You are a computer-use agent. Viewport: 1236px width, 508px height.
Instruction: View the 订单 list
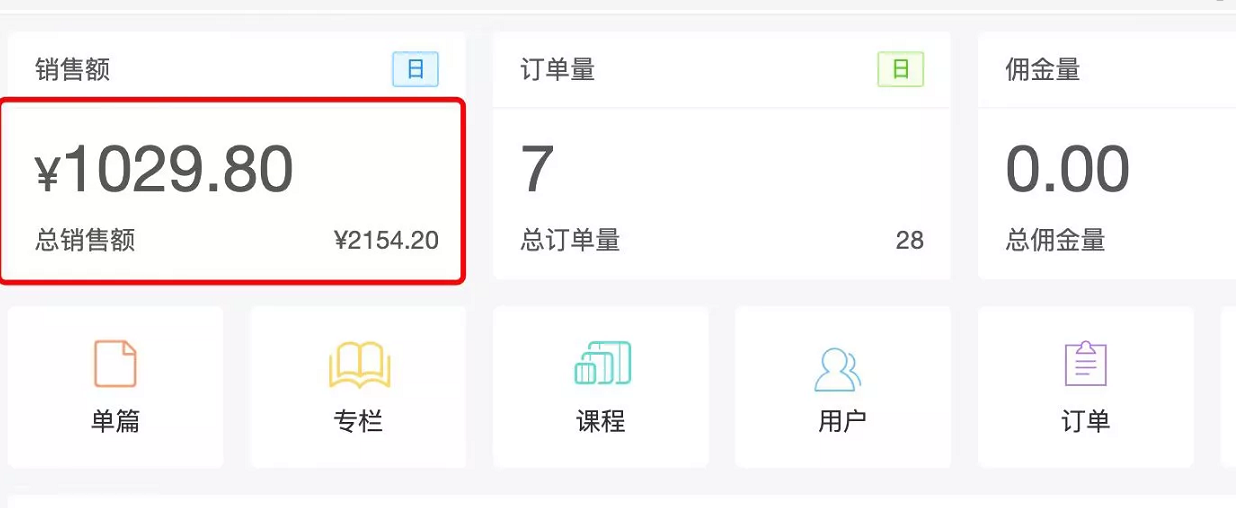[x=1085, y=387]
